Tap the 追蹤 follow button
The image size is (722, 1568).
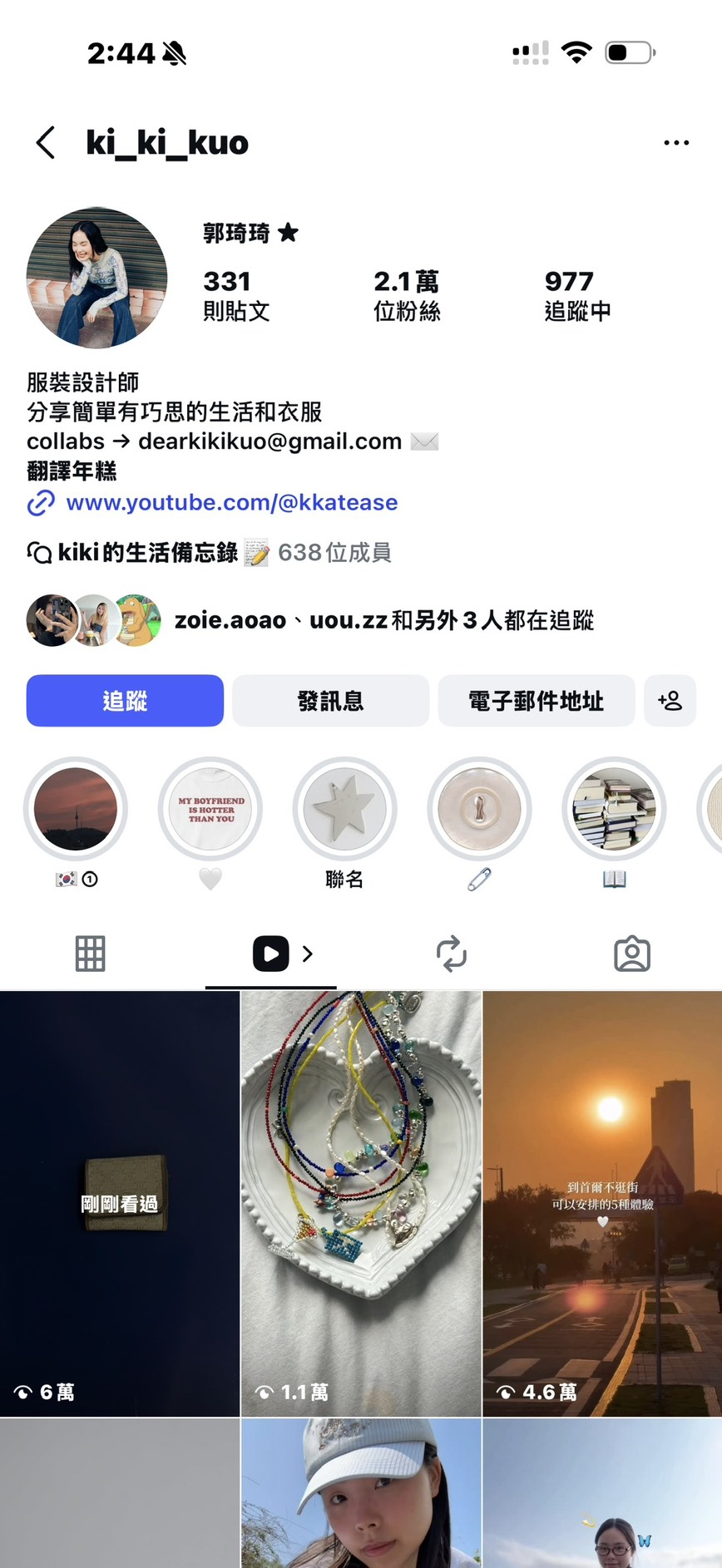pos(125,701)
